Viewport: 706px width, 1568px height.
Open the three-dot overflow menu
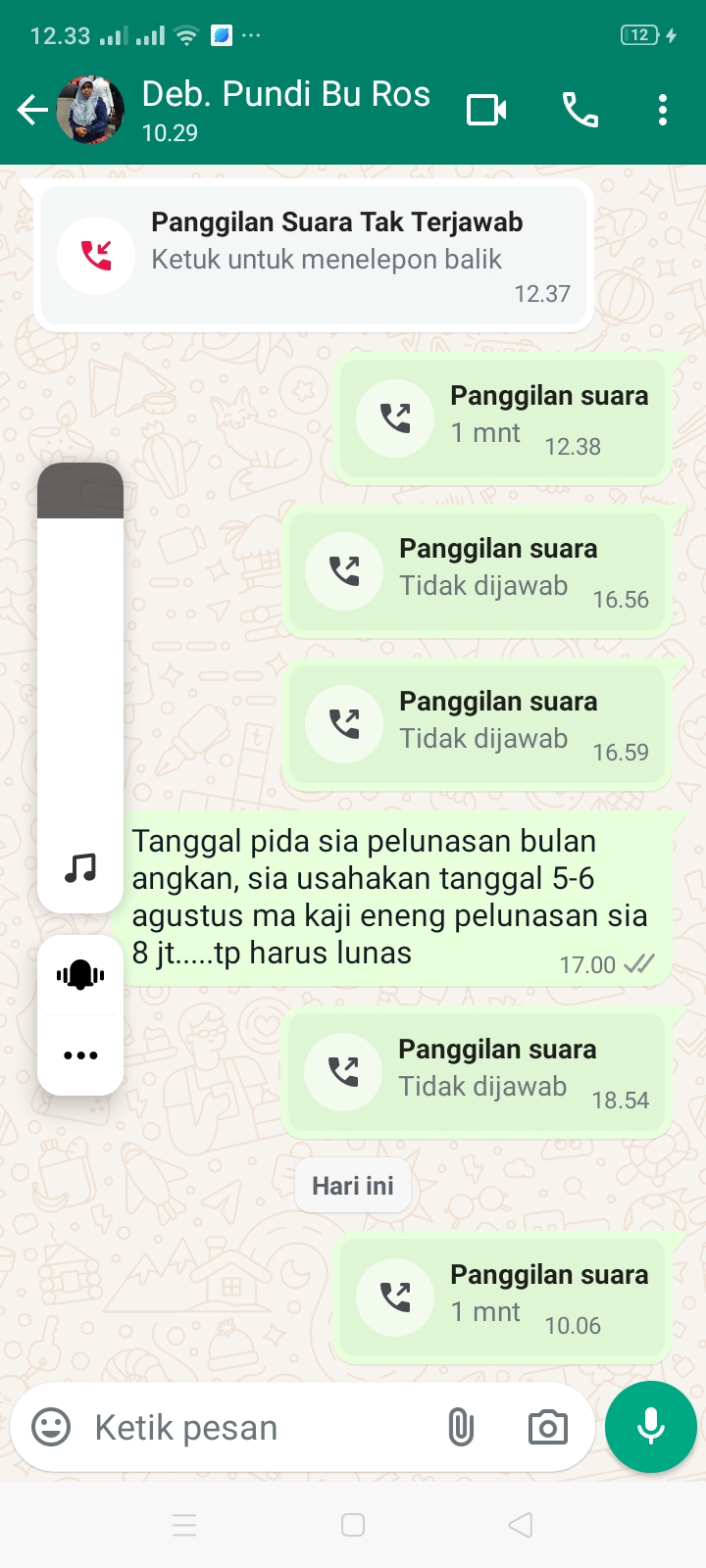click(663, 110)
